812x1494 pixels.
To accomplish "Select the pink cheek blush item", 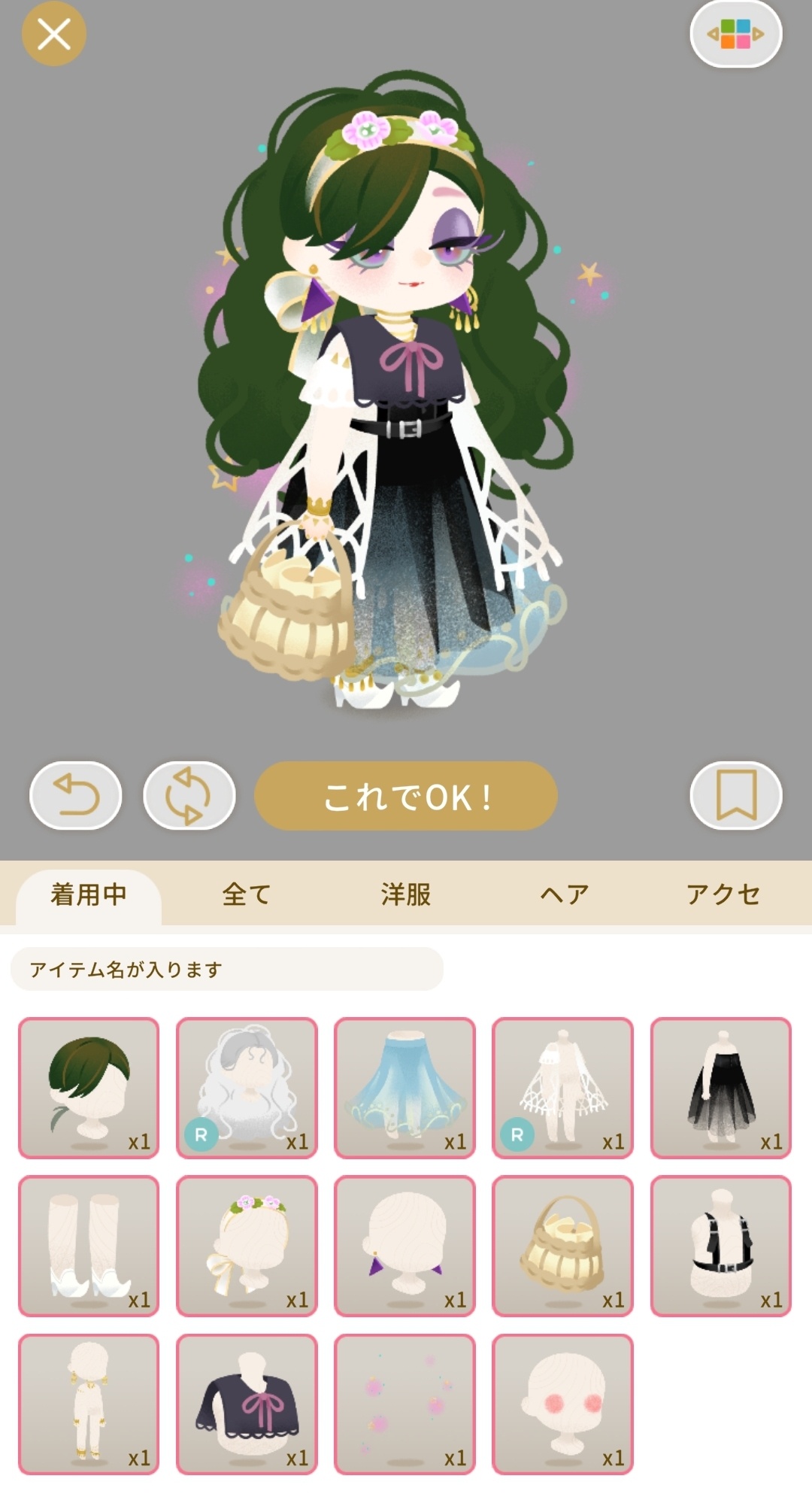I will (562, 1404).
